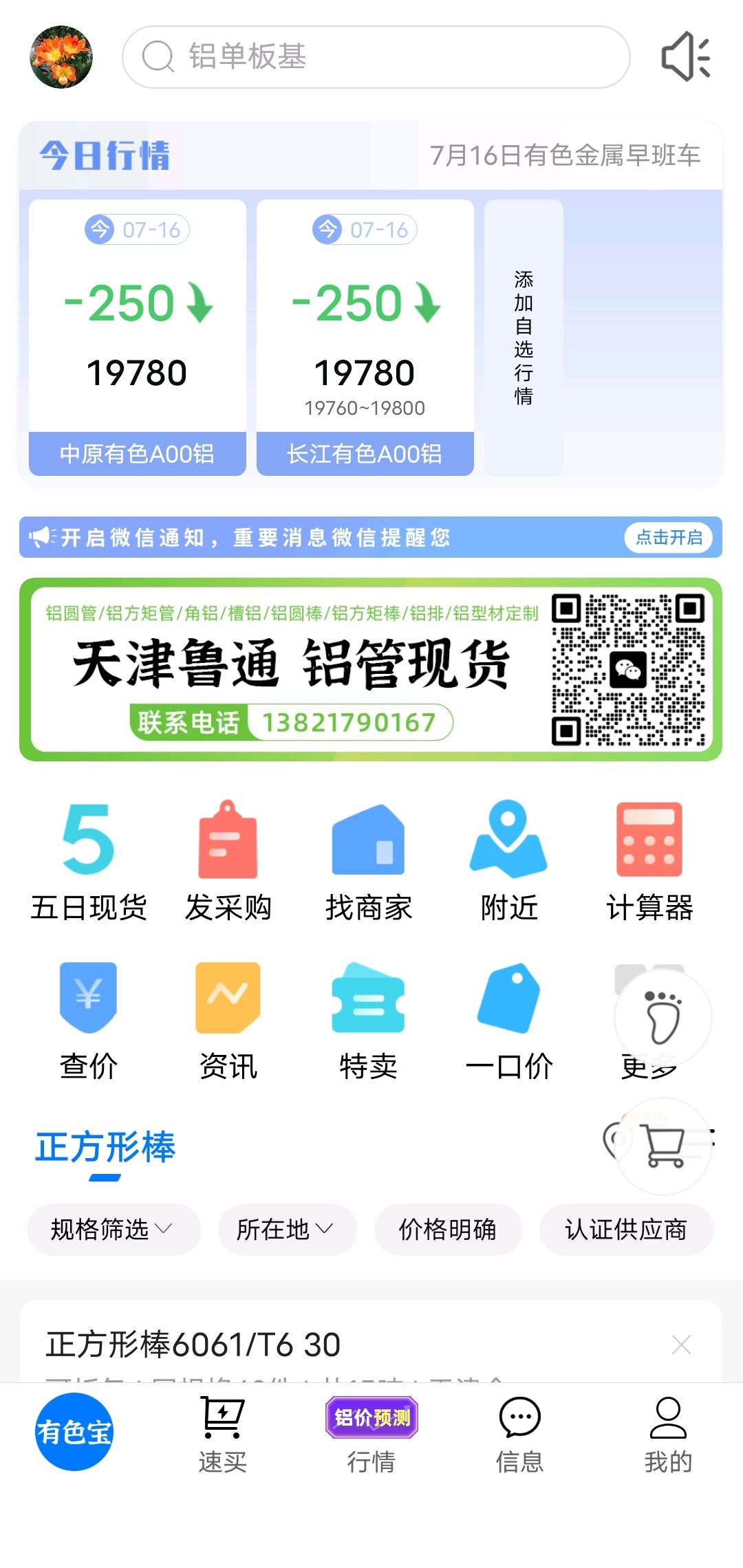Open 五日现货
Viewport: 743px width, 1568px height.
(89, 862)
